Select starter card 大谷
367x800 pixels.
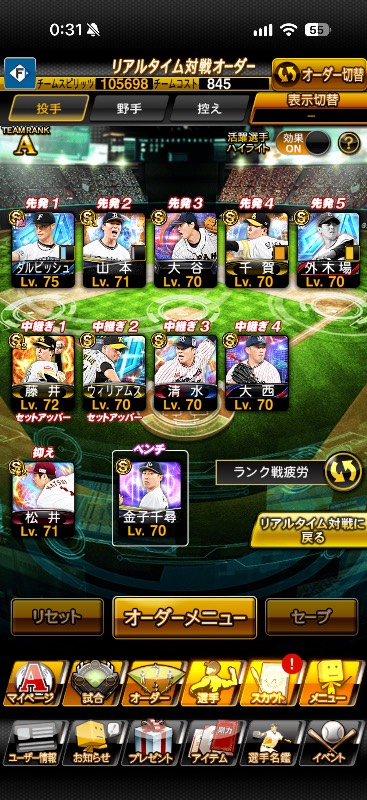[186, 250]
